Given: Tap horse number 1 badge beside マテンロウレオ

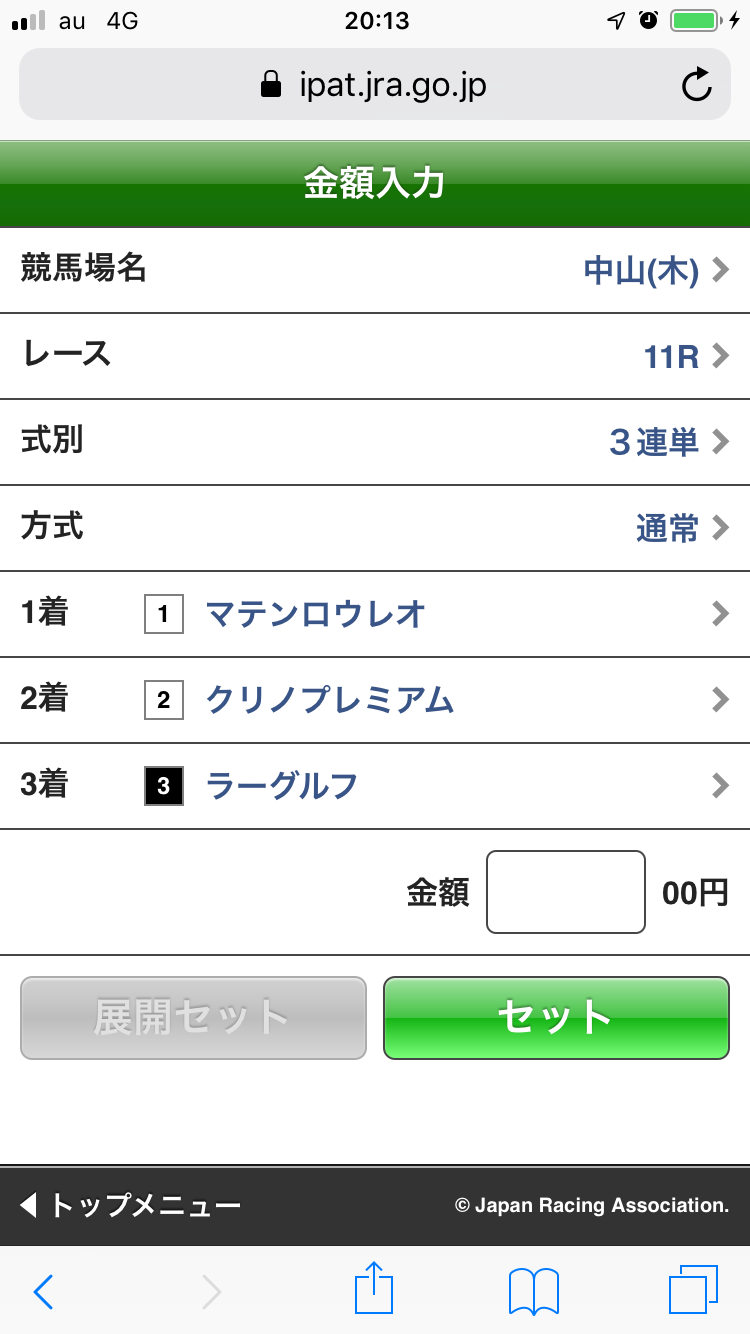Looking at the screenshot, I should point(163,614).
